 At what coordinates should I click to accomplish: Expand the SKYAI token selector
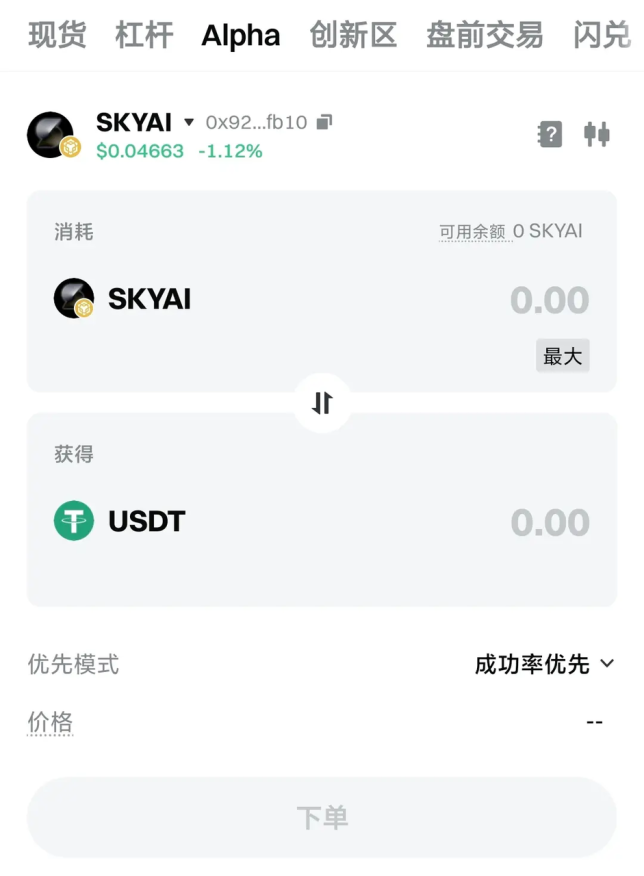tap(188, 123)
